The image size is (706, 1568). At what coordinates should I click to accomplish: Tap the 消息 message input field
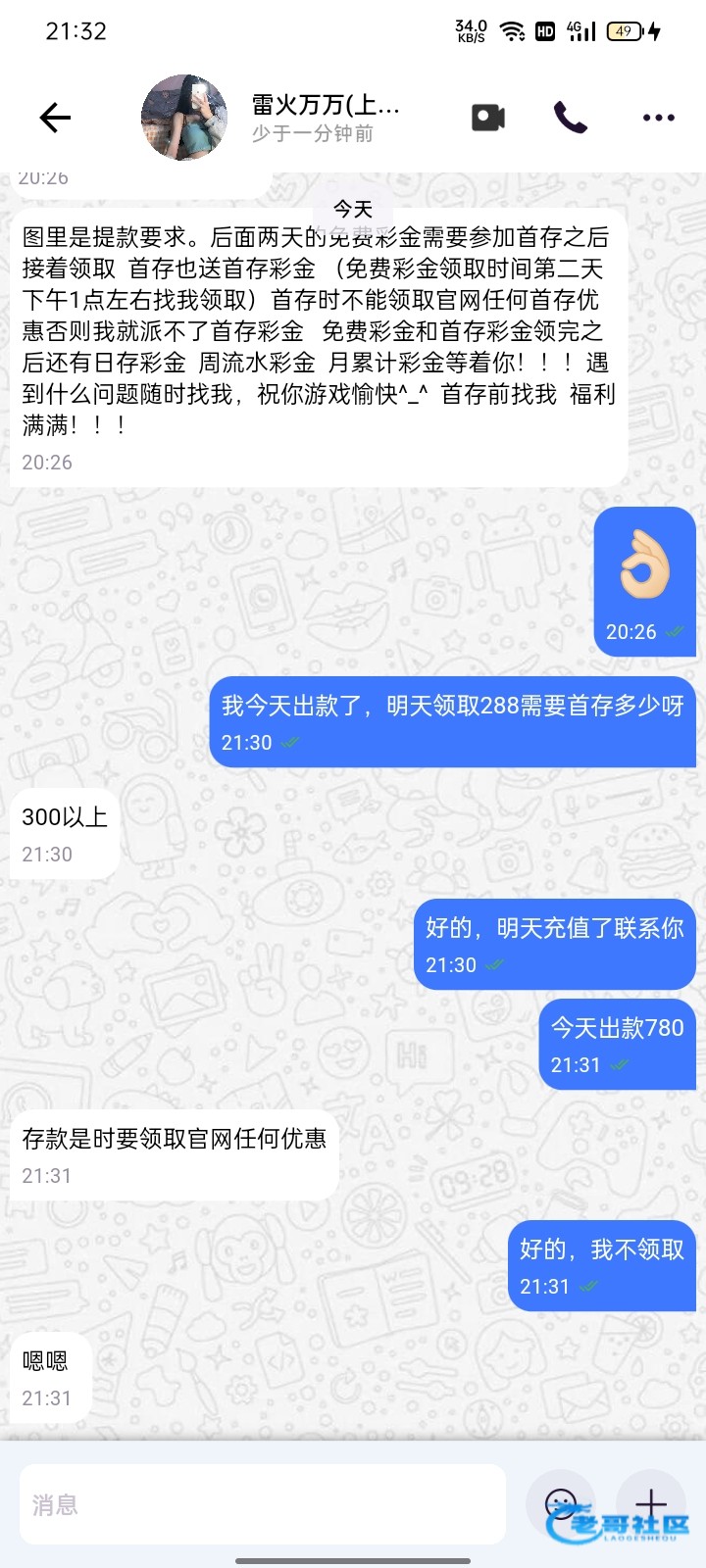coord(262,1504)
